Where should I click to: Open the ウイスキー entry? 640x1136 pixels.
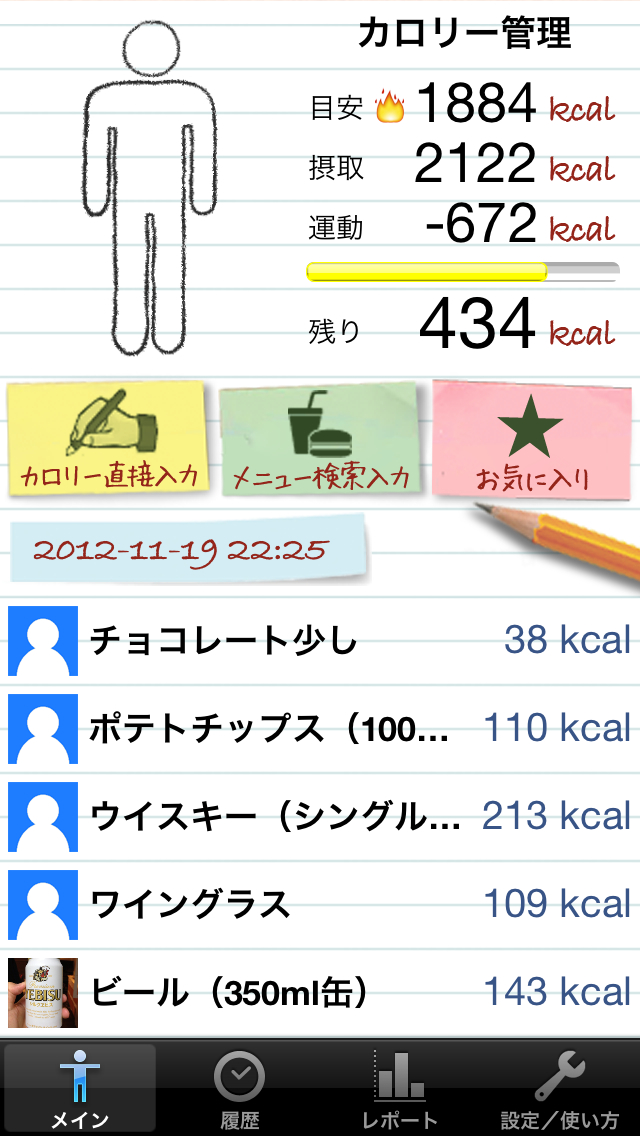(x=320, y=816)
